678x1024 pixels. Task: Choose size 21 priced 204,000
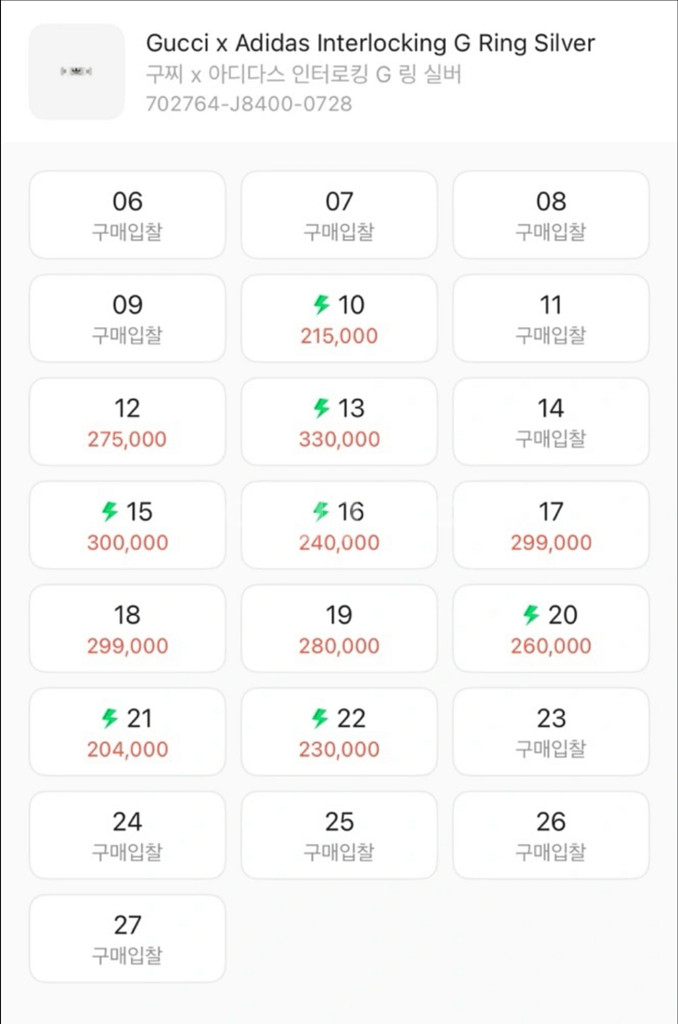click(127, 732)
